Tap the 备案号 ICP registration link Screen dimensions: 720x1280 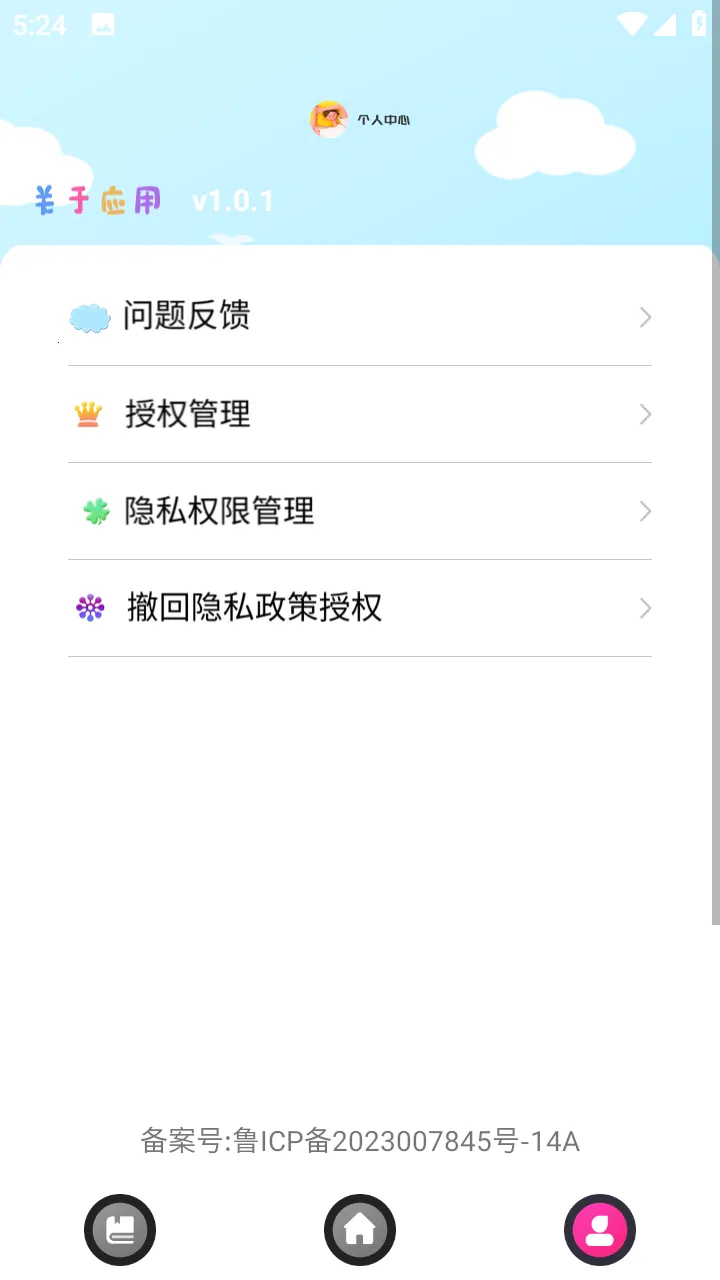[360, 1141]
